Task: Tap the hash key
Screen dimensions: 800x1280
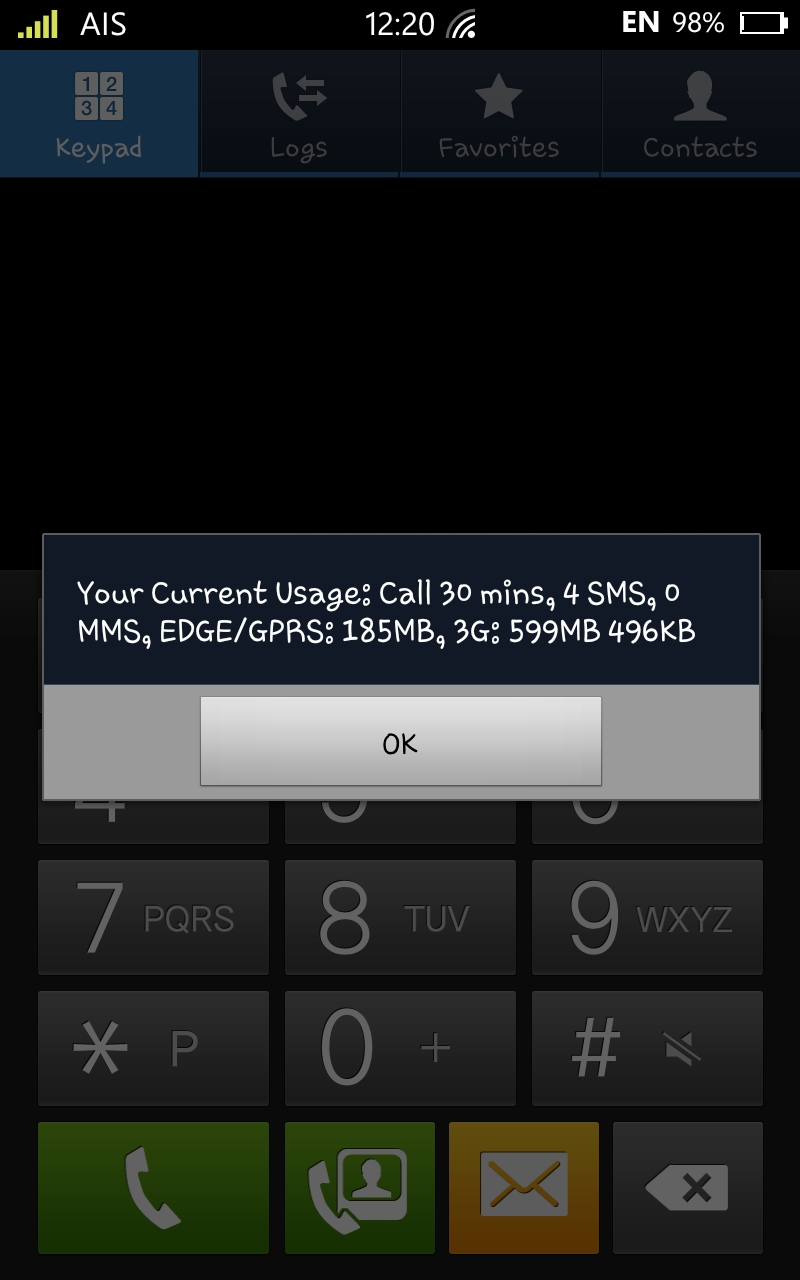Action: 647,1048
